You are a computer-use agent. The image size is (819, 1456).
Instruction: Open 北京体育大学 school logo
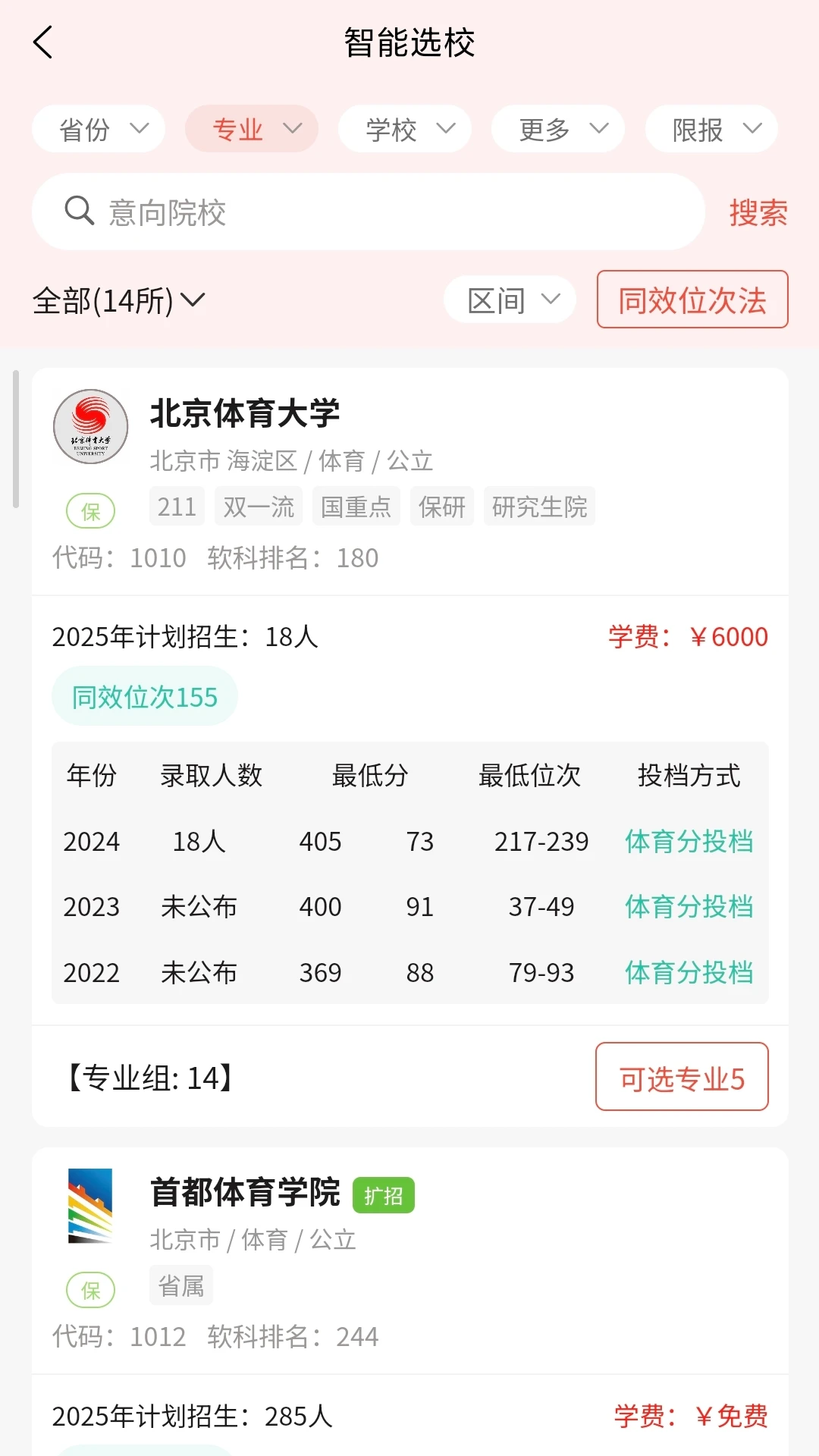pyautogui.click(x=90, y=427)
